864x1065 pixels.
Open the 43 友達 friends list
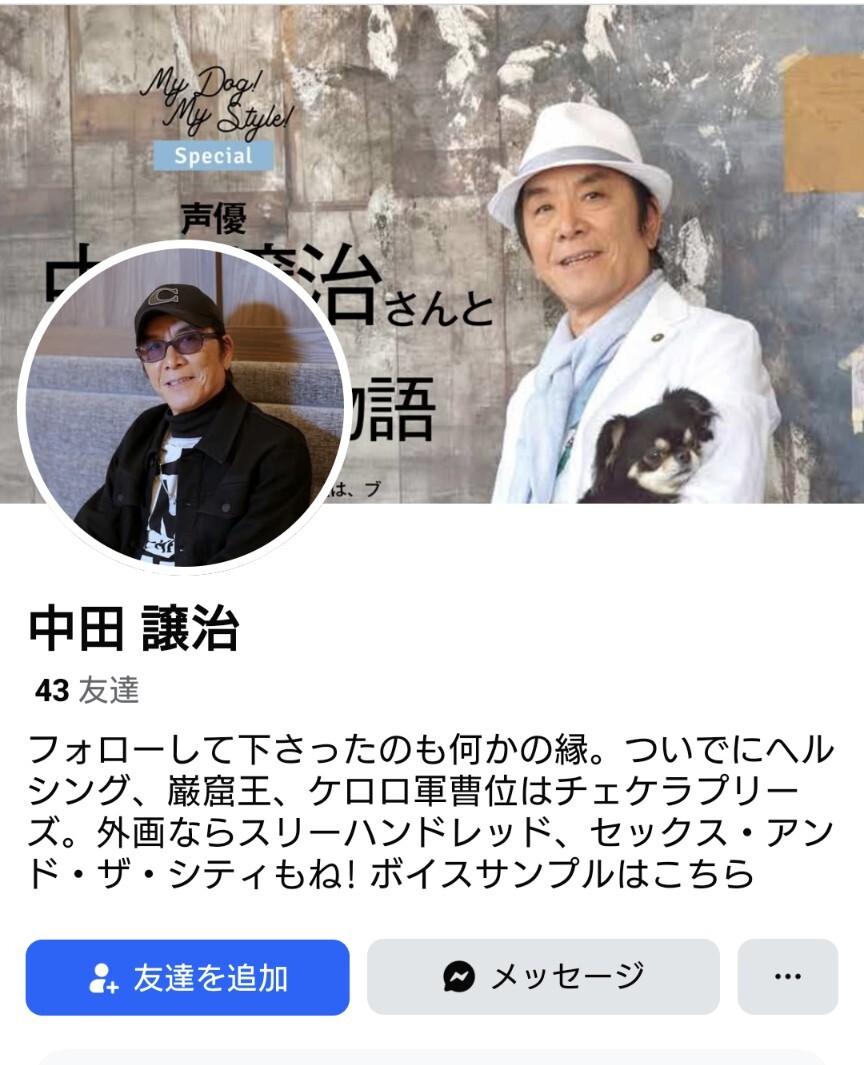pyautogui.click(x=87, y=691)
